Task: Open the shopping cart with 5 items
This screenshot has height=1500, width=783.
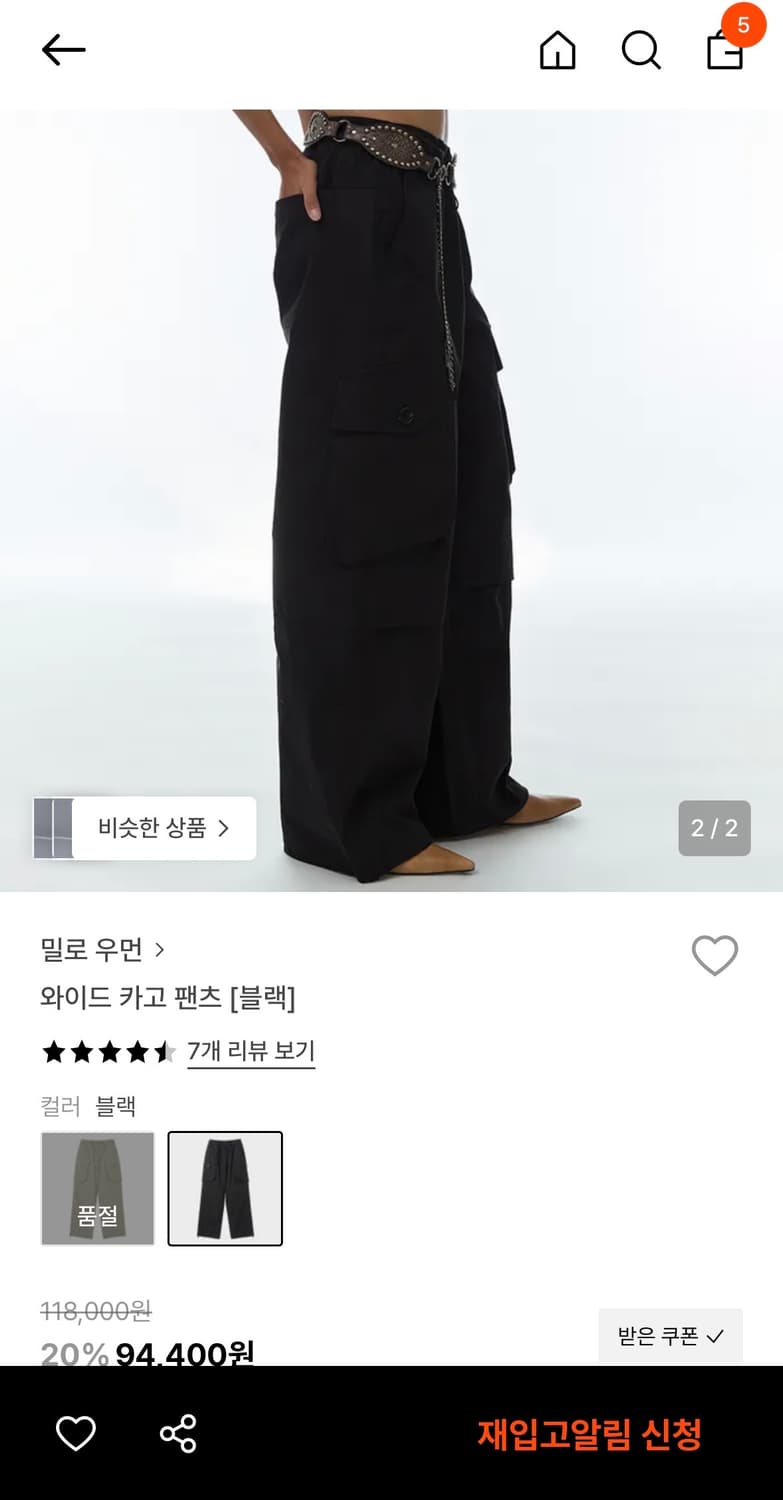Action: [723, 52]
